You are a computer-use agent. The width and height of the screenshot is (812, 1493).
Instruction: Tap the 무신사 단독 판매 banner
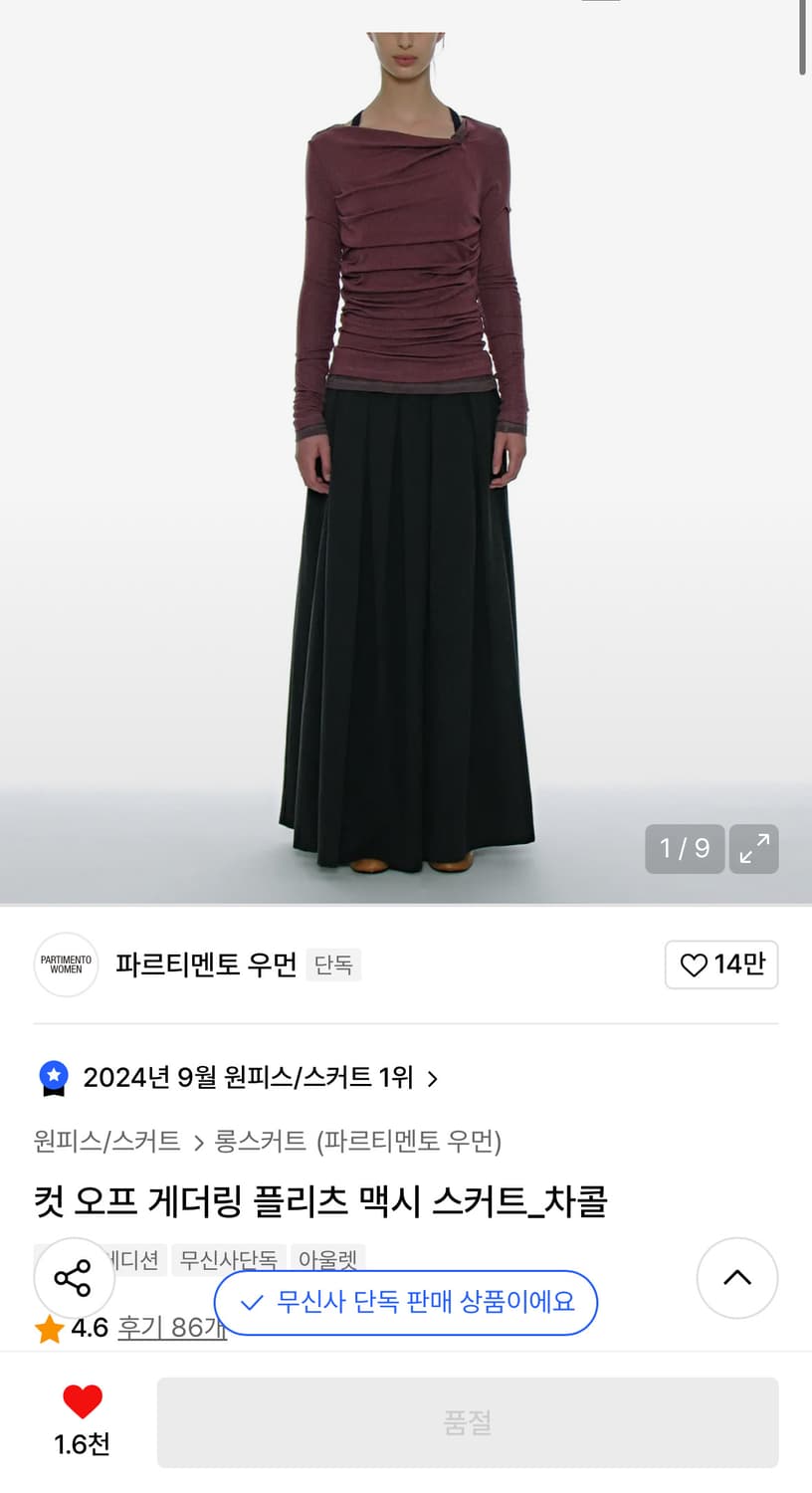(406, 1302)
